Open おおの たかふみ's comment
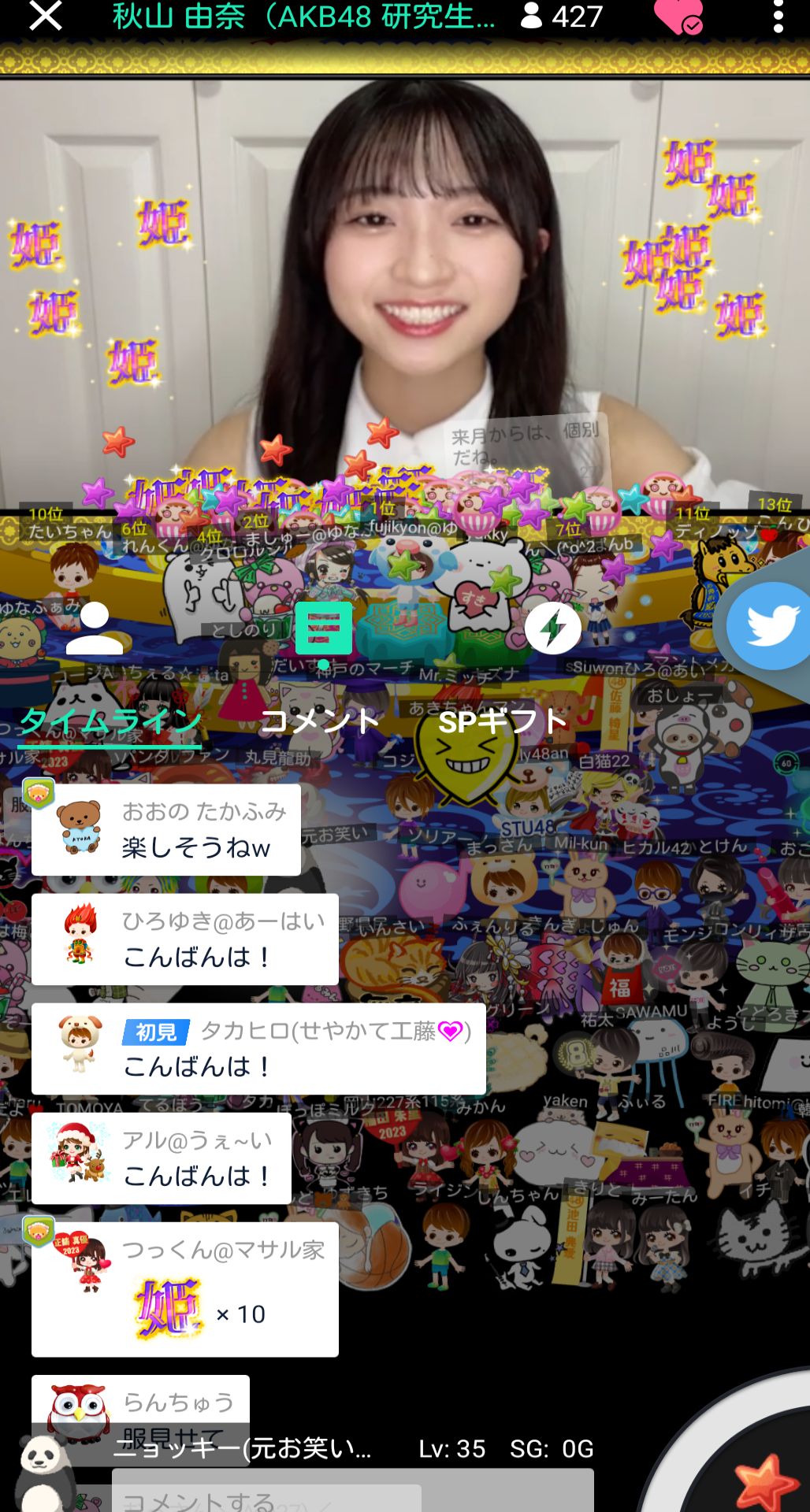 click(166, 829)
